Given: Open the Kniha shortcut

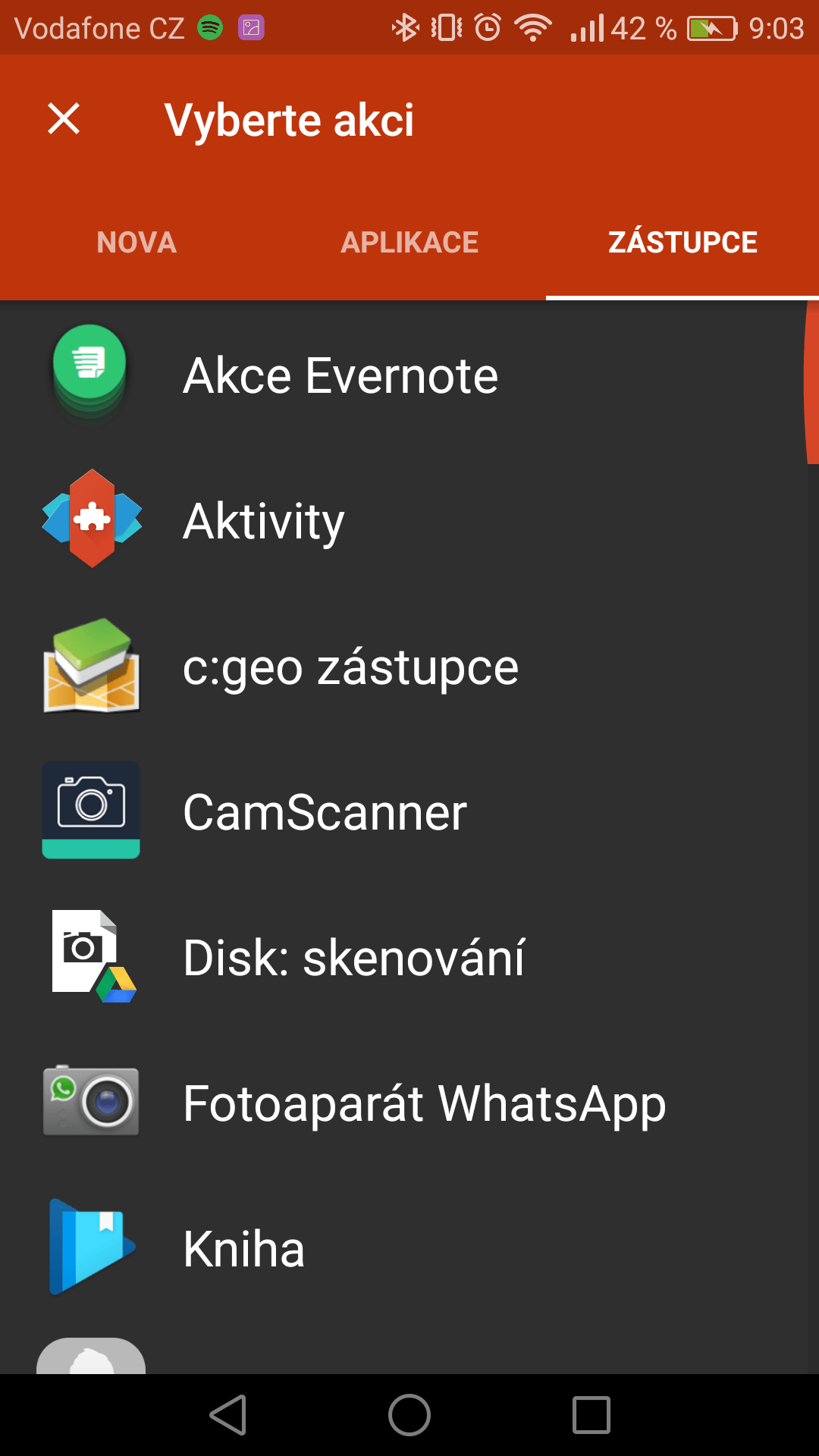Looking at the screenshot, I should (409, 1249).
